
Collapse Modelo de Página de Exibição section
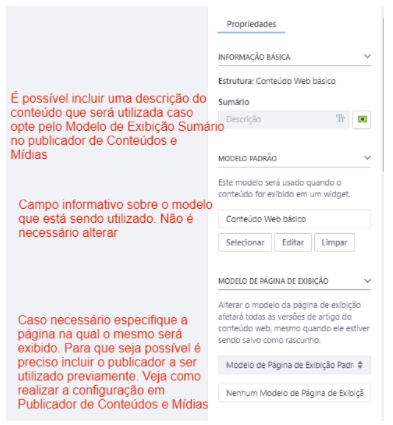tap(367, 281)
